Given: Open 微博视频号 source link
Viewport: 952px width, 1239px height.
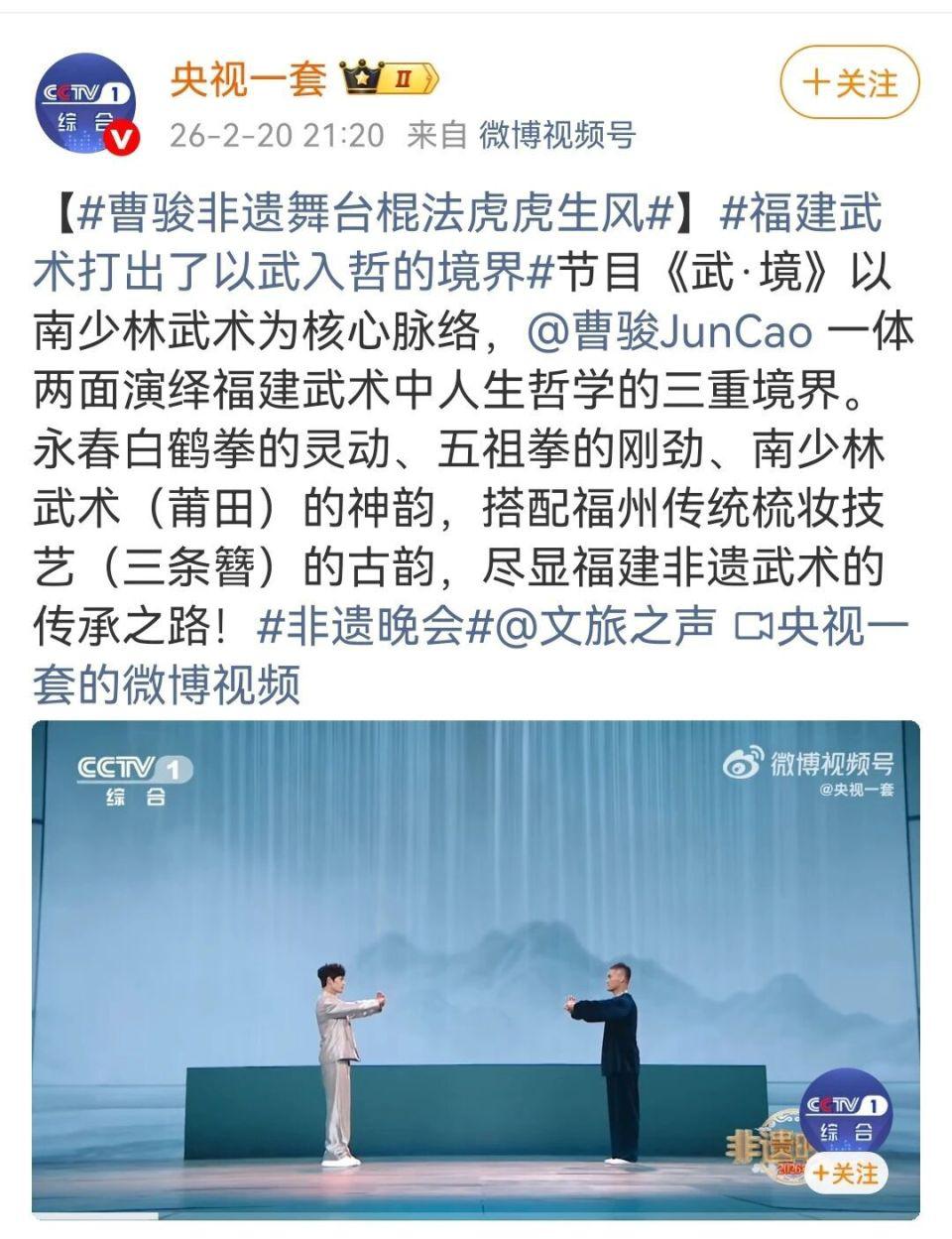Looking at the screenshot, I should (x=557, y=135).
